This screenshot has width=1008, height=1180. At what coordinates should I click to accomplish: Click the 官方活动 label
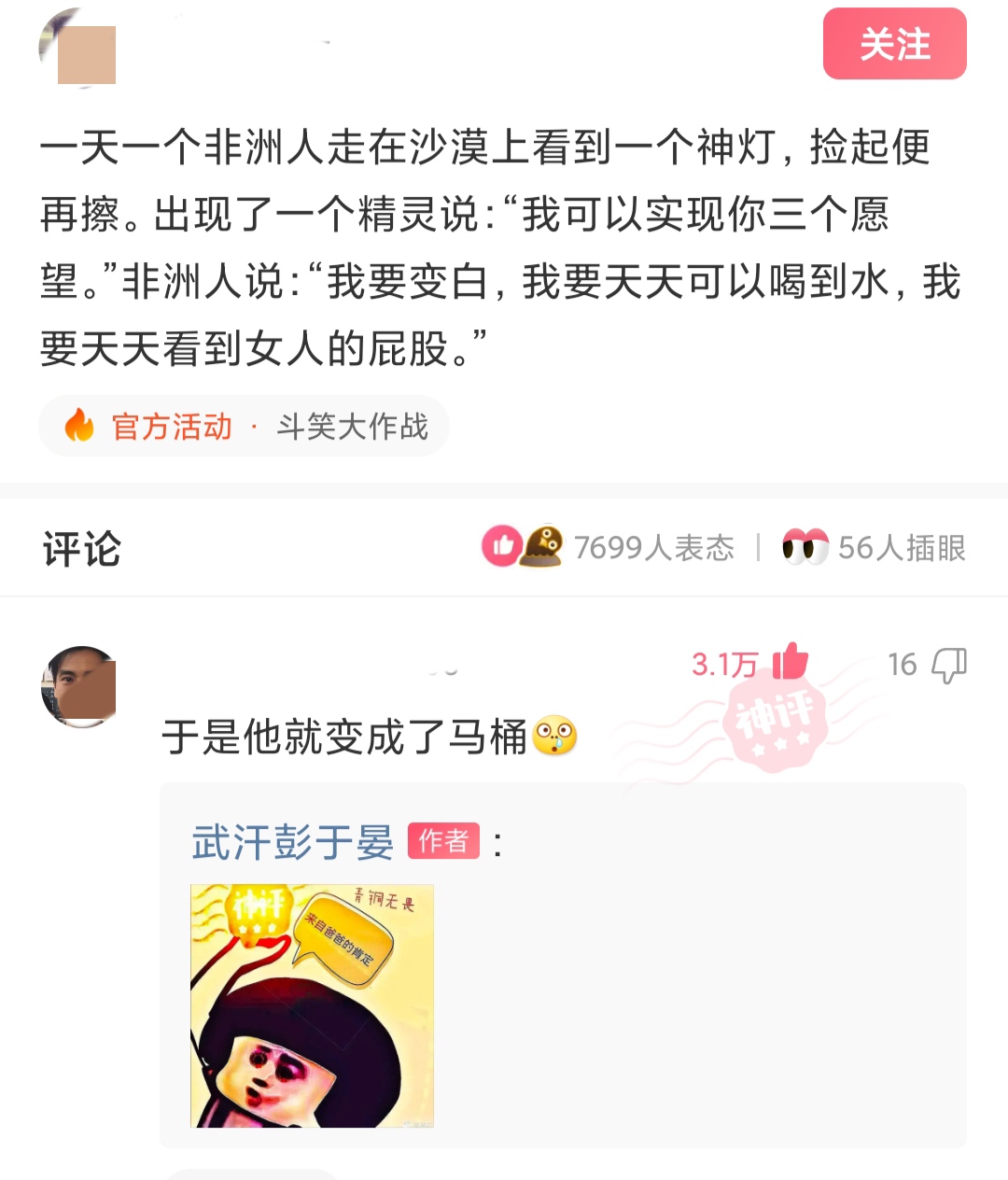(x=171, y=427)
